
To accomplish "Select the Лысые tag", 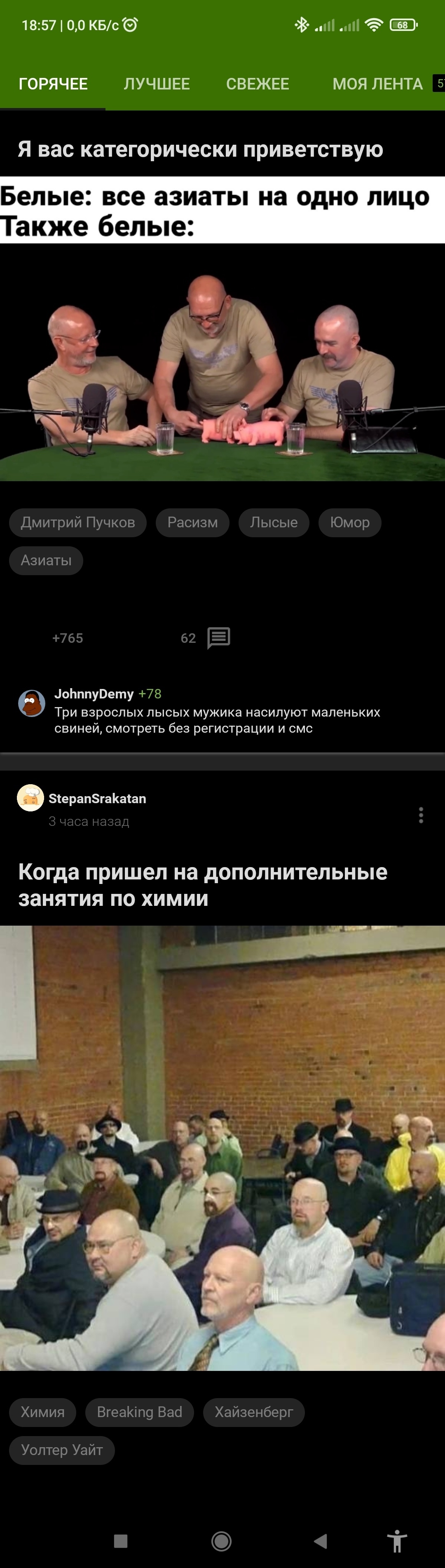I will click(274, 522).
